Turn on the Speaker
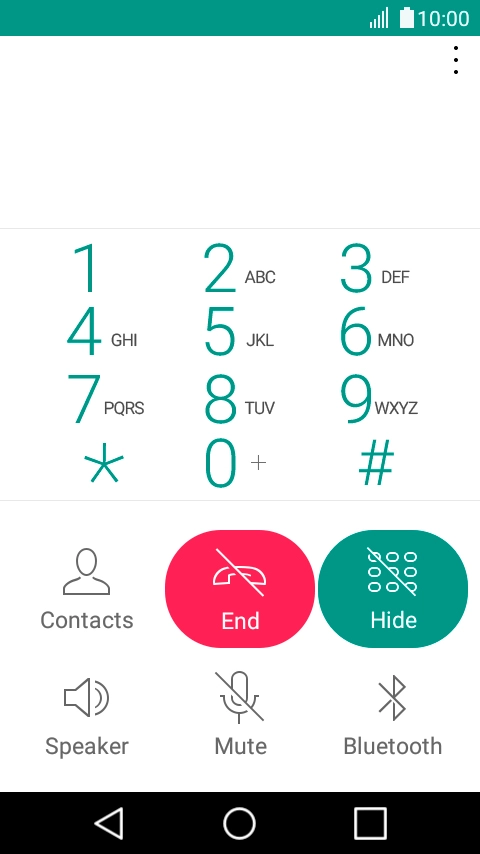The width and height of the screenshot is (480, 854). coord(87,714)
